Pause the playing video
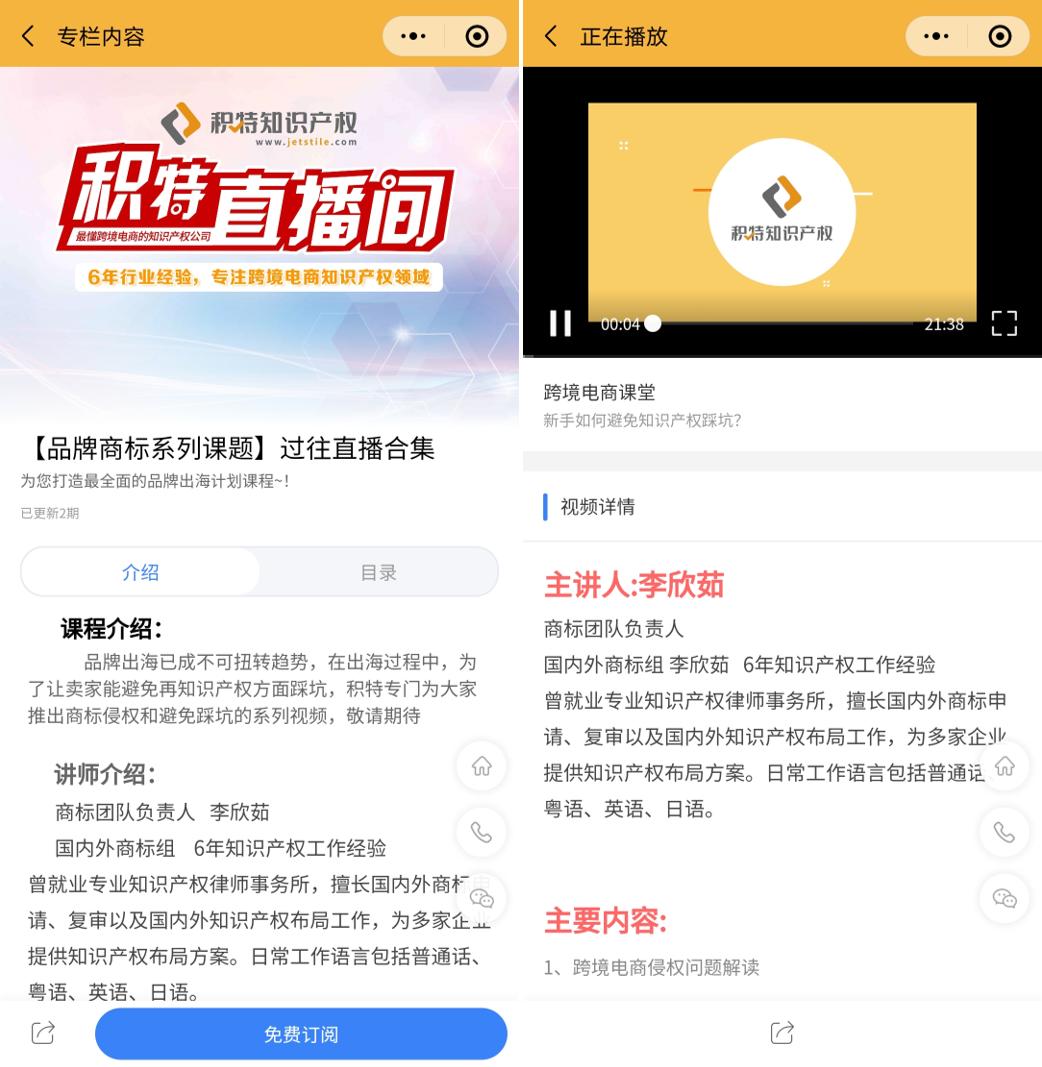Viewport: 1042px width, 1067px height. [560, 323]
